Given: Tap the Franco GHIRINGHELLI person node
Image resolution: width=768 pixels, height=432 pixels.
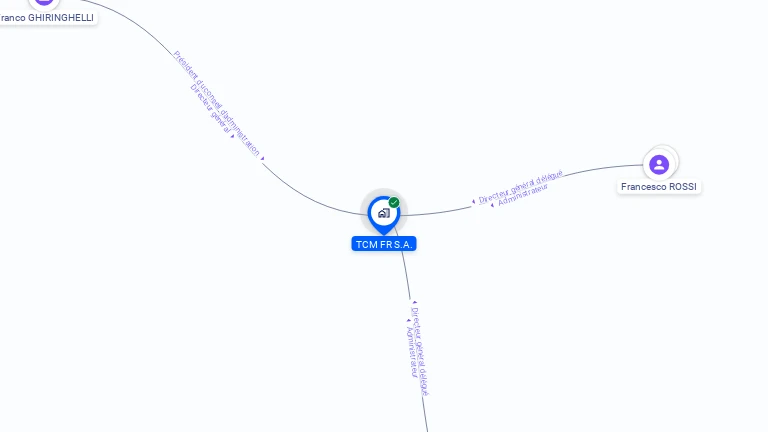Looking at the screenshot, I should point(45,4).
